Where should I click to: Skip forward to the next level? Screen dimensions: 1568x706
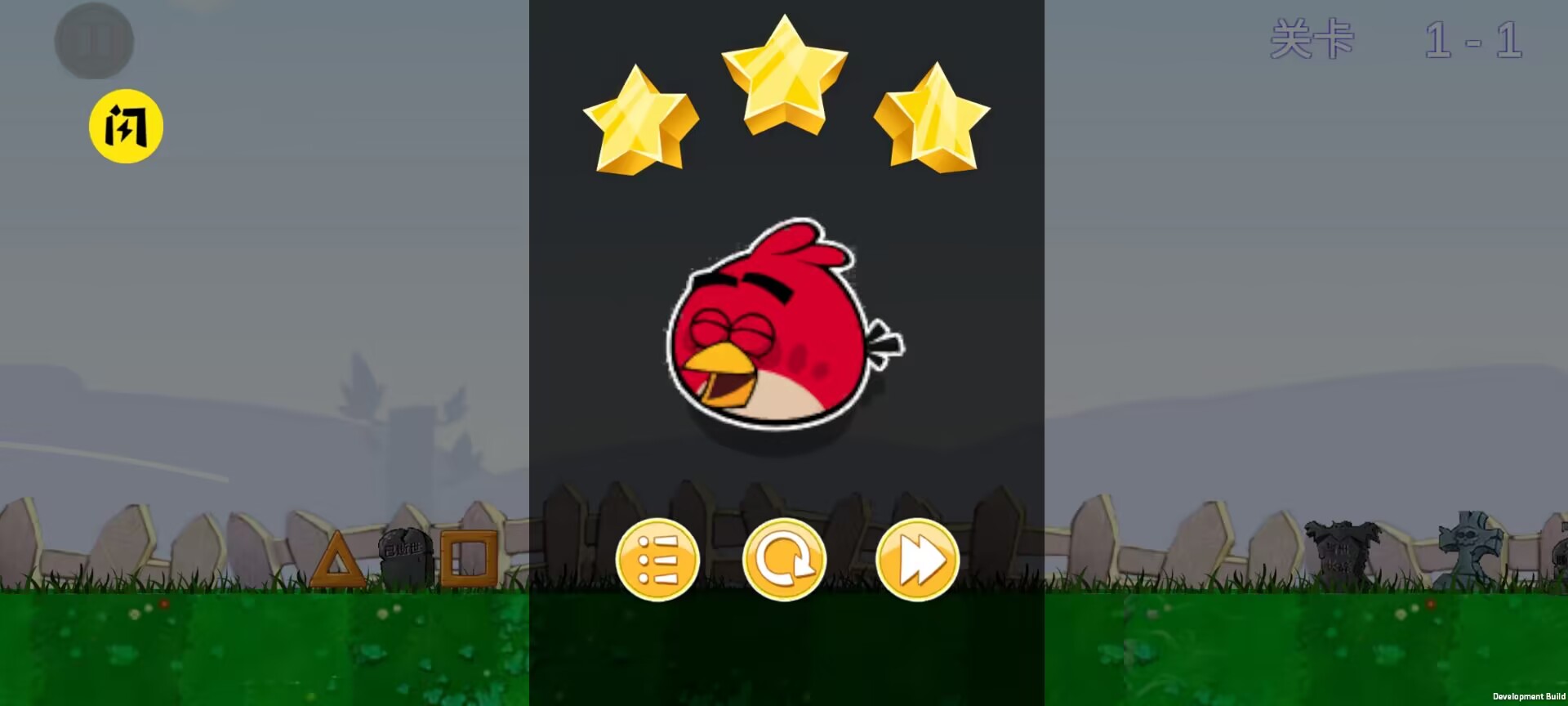(917, 560)
